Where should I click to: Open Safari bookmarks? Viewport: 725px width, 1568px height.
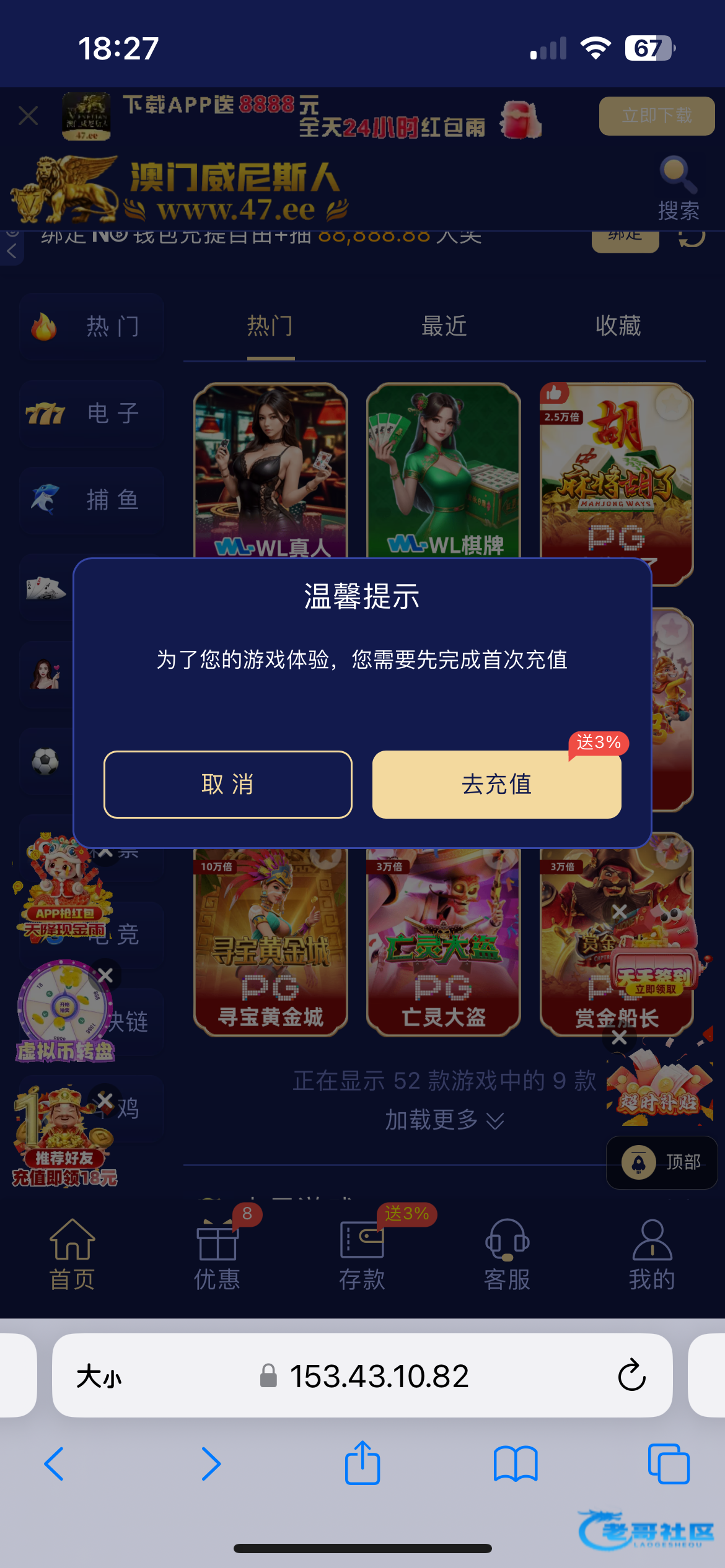(516, 1464)
